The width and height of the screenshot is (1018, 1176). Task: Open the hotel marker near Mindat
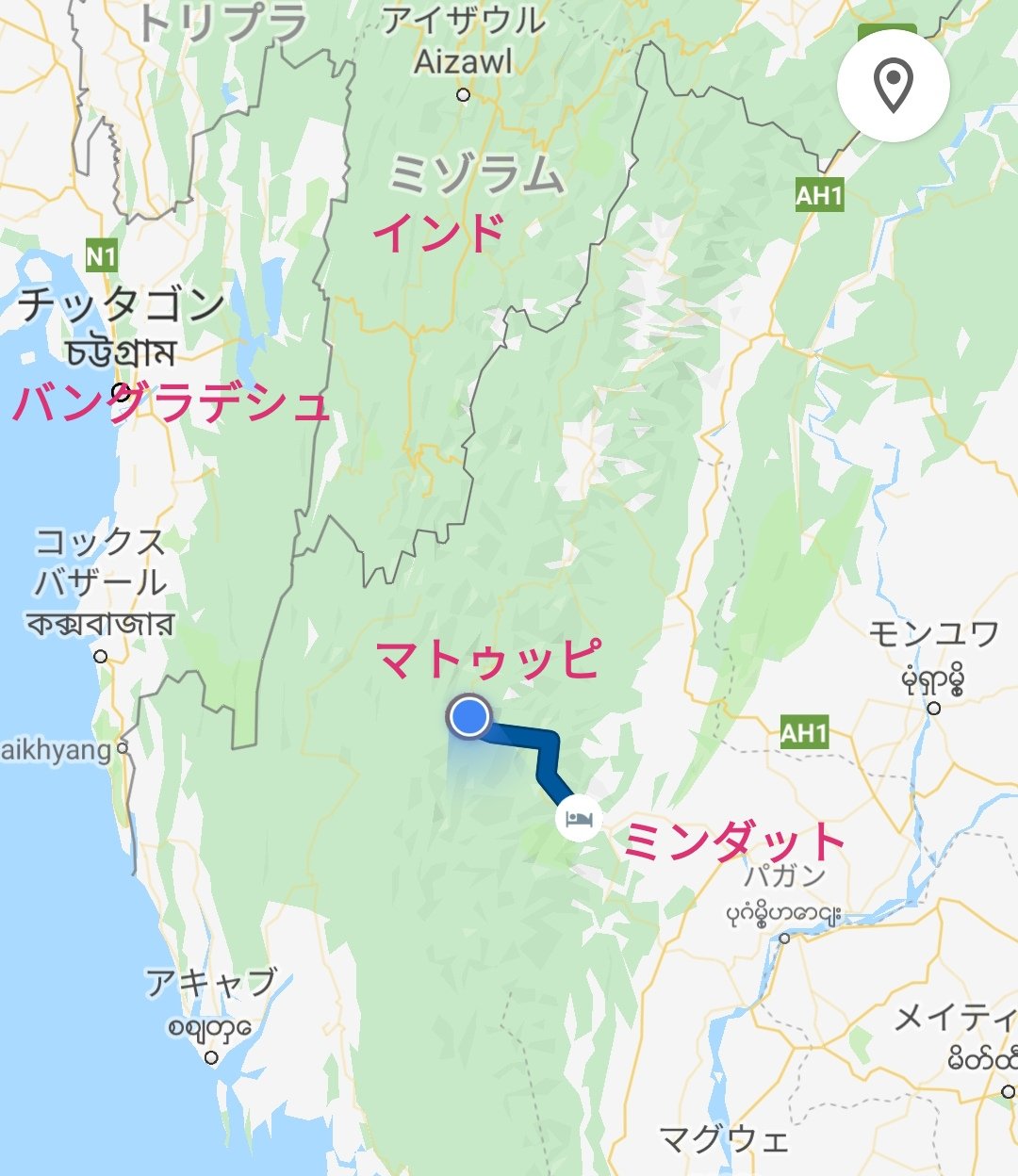point(578,817)
